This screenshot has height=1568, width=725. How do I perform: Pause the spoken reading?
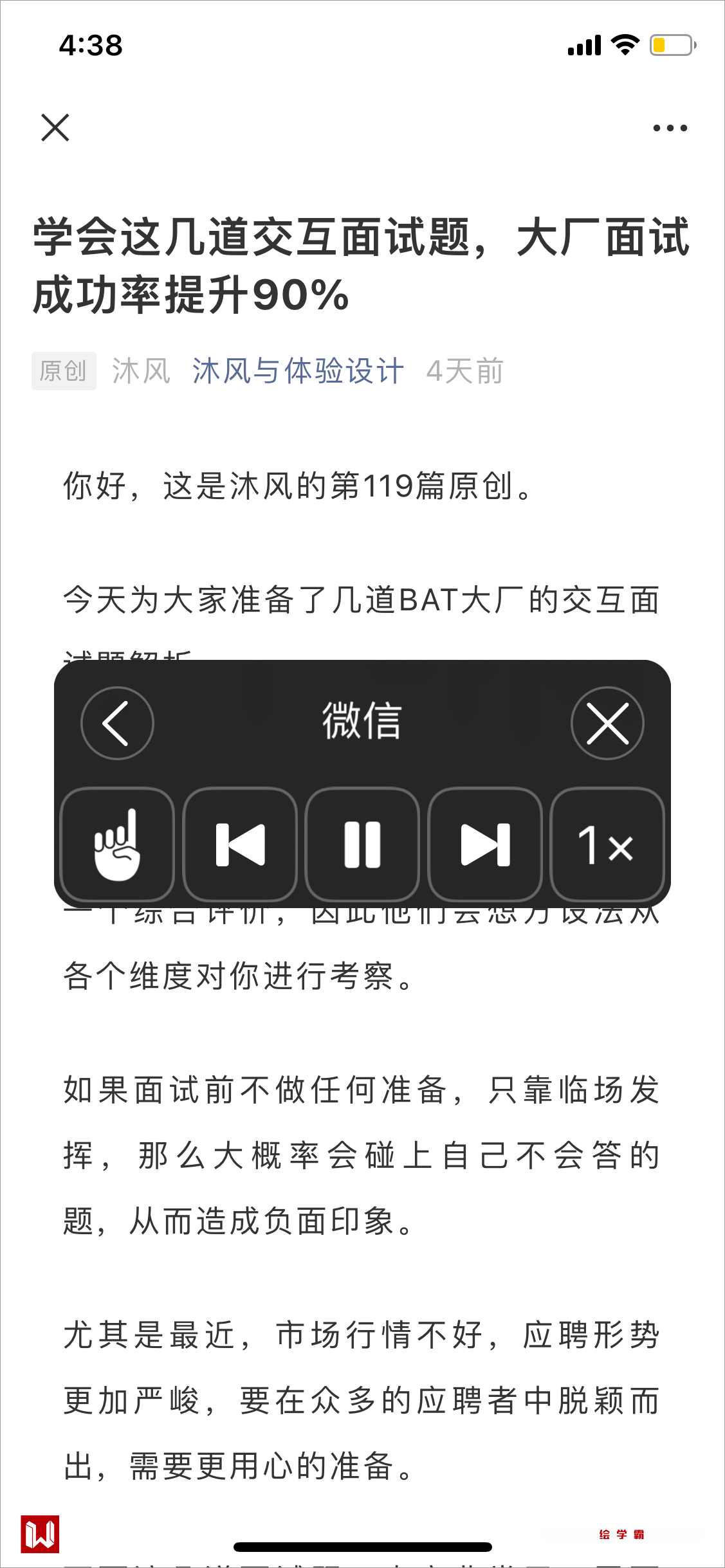tap(362, 844)
